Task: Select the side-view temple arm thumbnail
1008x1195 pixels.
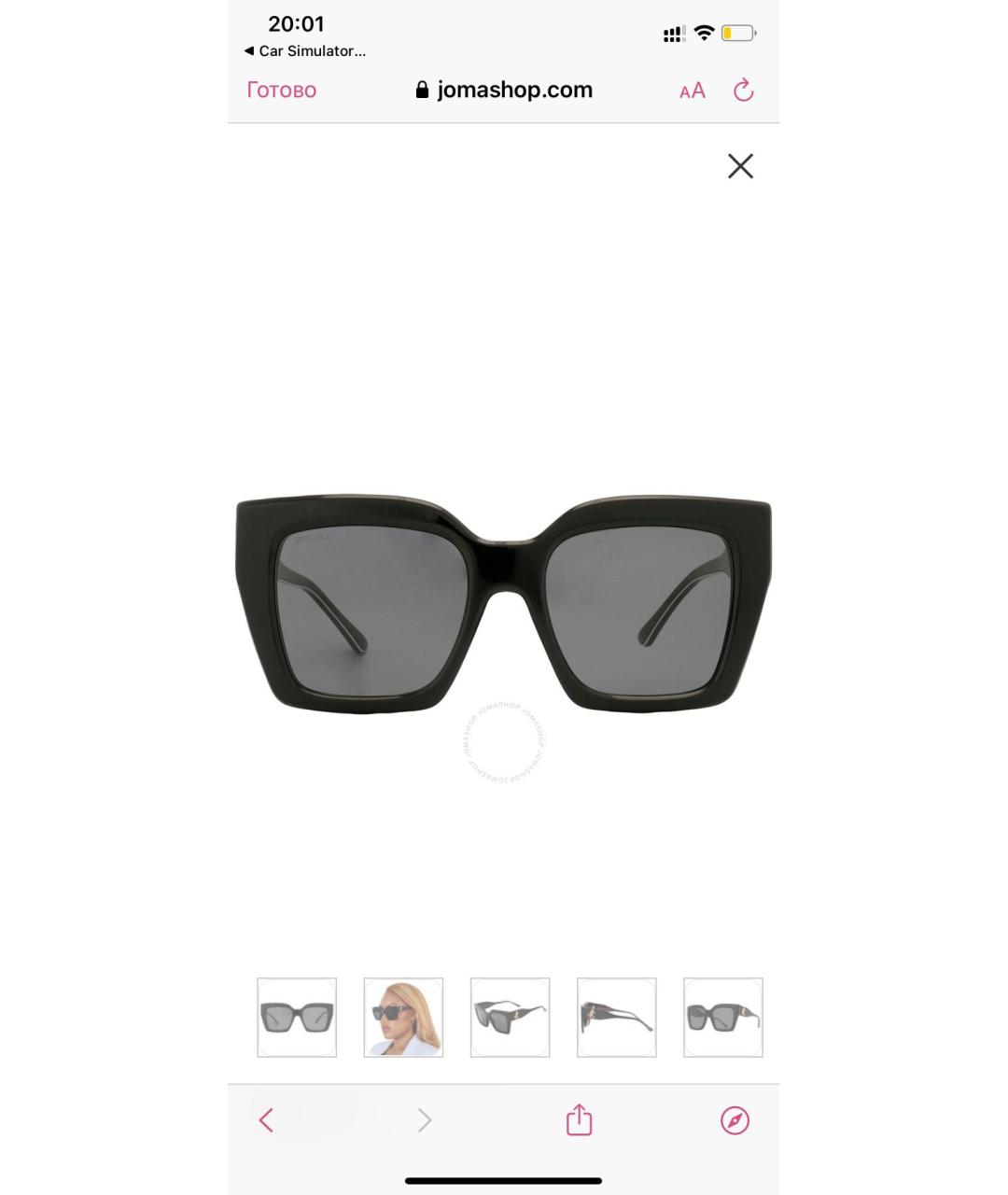Action: (x=616, y=1017)
